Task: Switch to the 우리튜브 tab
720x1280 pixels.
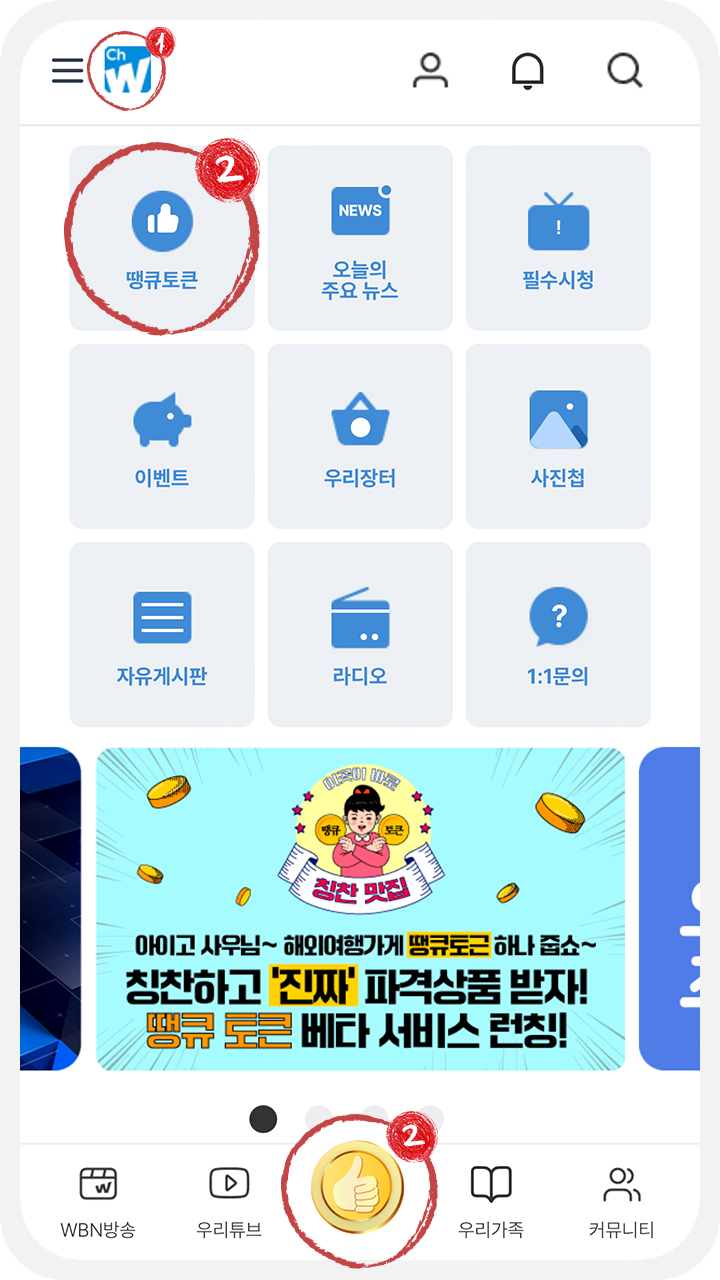Action: tap(229, 1201)
